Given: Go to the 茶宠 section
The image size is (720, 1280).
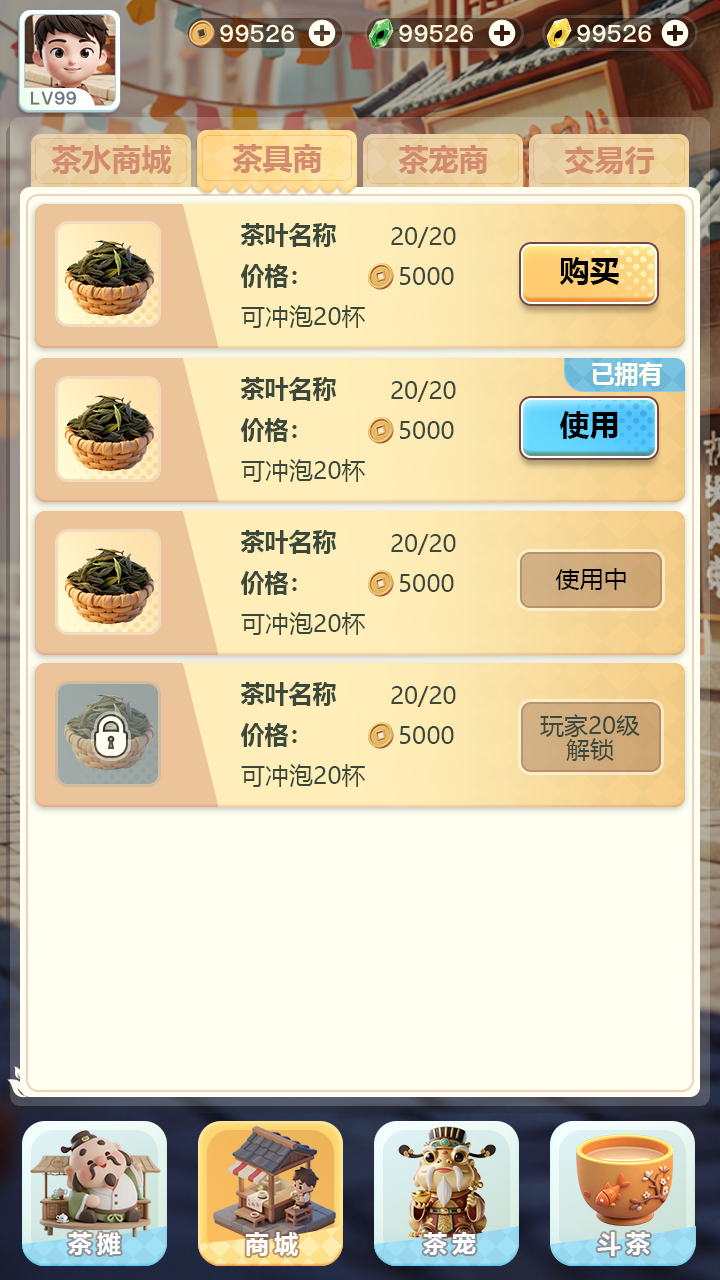Looking at the screenshot, I should 446,1192.
